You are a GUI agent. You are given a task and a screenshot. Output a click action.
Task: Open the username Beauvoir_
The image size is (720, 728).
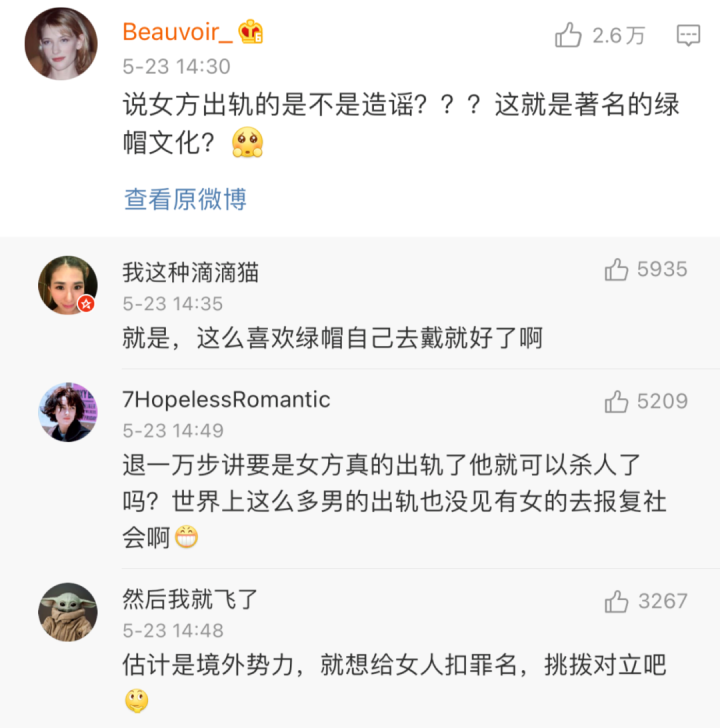pos(177,32)
